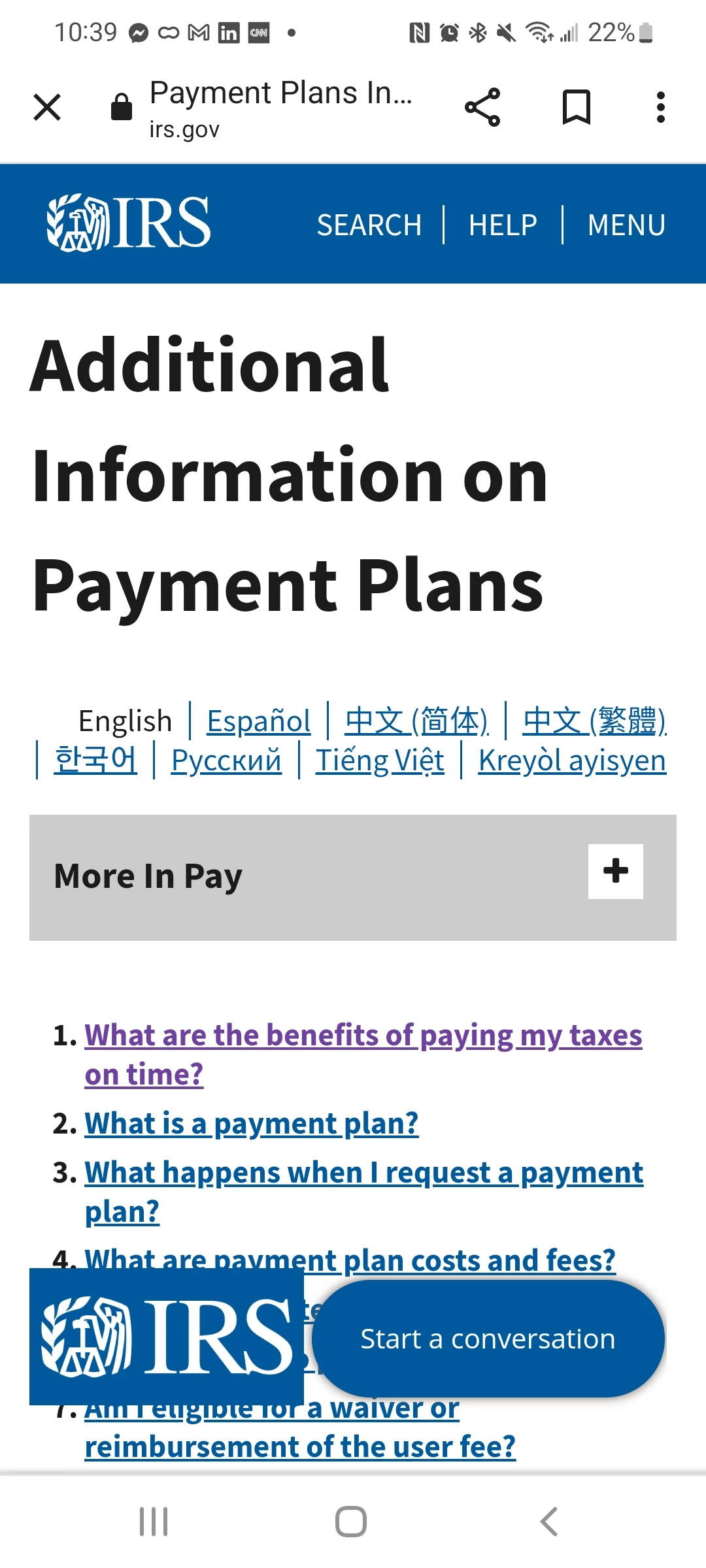Image resolution: width=706 pixels, height=1568 pixels.
Task: Close the browser tab
Action: point(47,107)
